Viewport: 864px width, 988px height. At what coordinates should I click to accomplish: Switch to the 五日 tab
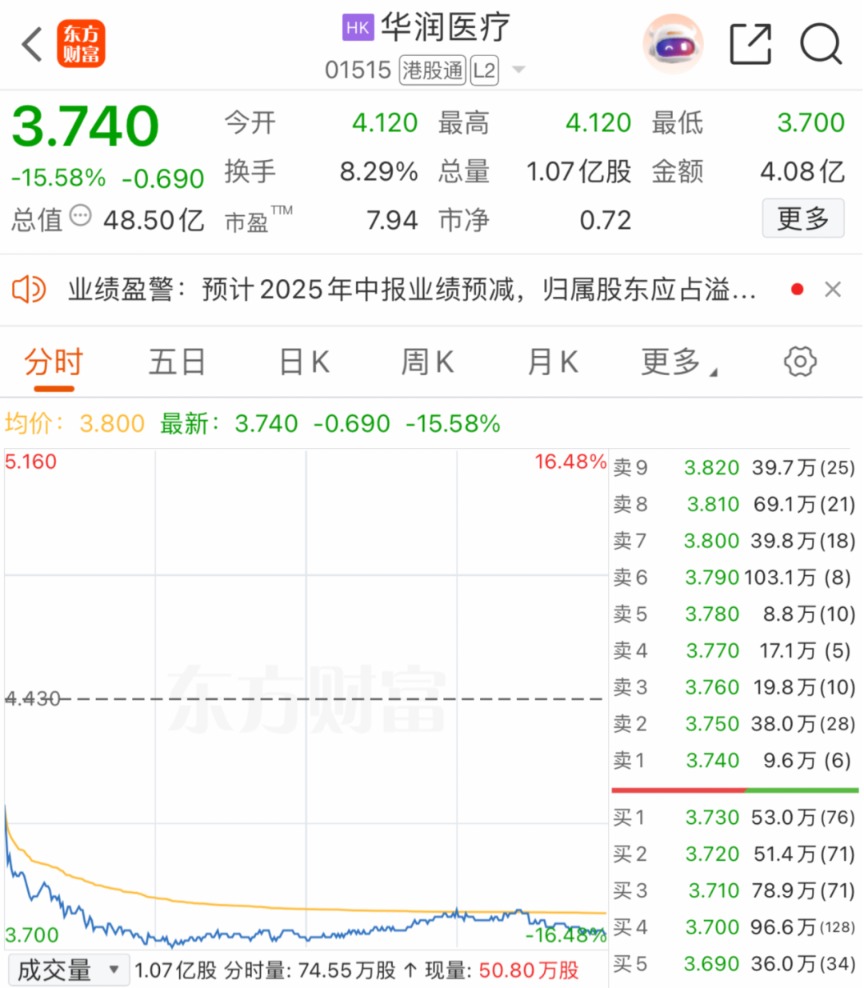pyautogui.click(x=177, y=362)
